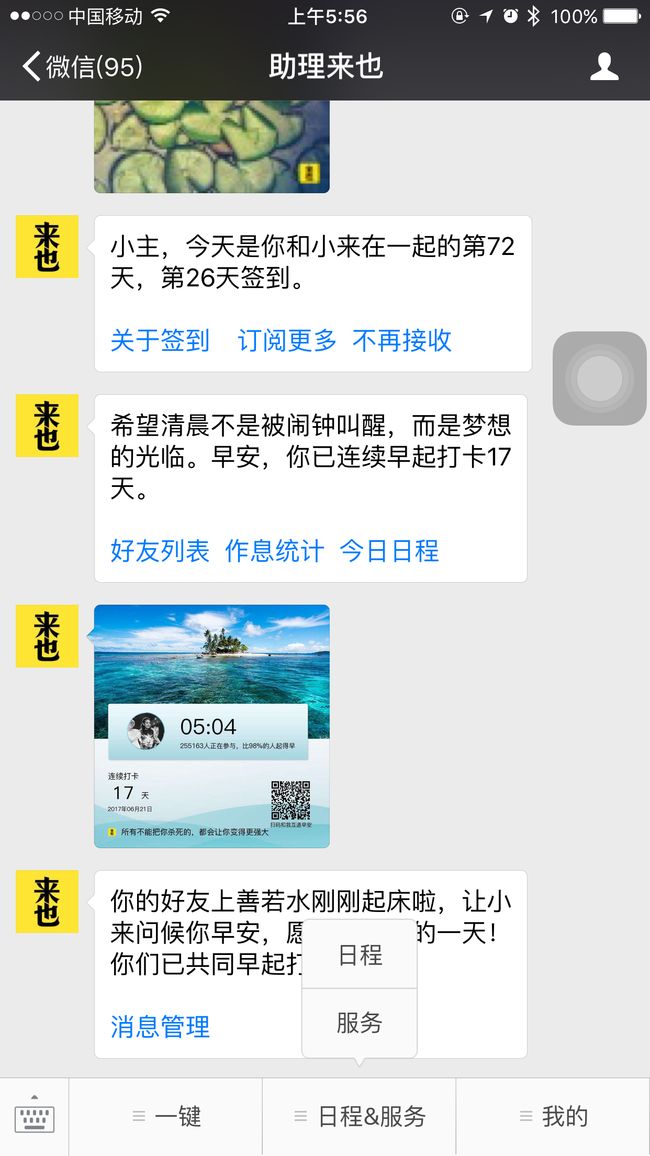The image size is (650, 1156).
Task: Tap the AssistiveTouch floating button
Action: [x=599, y=378]
